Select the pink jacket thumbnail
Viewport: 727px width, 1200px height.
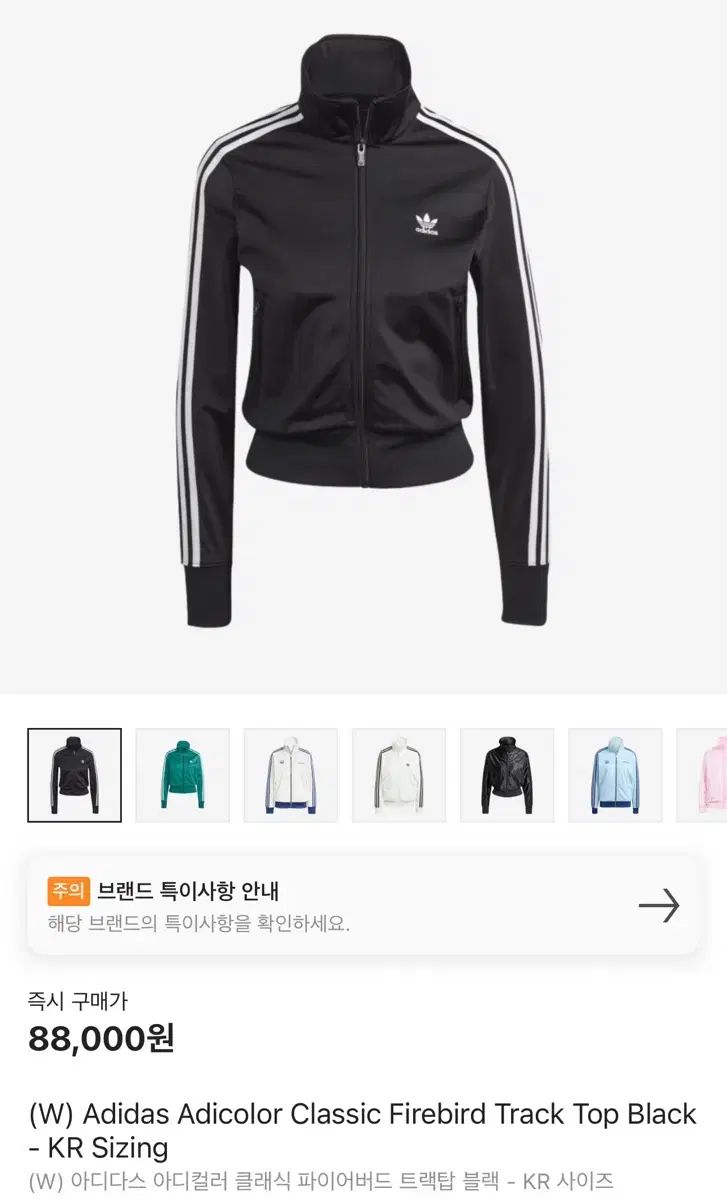pos(704,775)
